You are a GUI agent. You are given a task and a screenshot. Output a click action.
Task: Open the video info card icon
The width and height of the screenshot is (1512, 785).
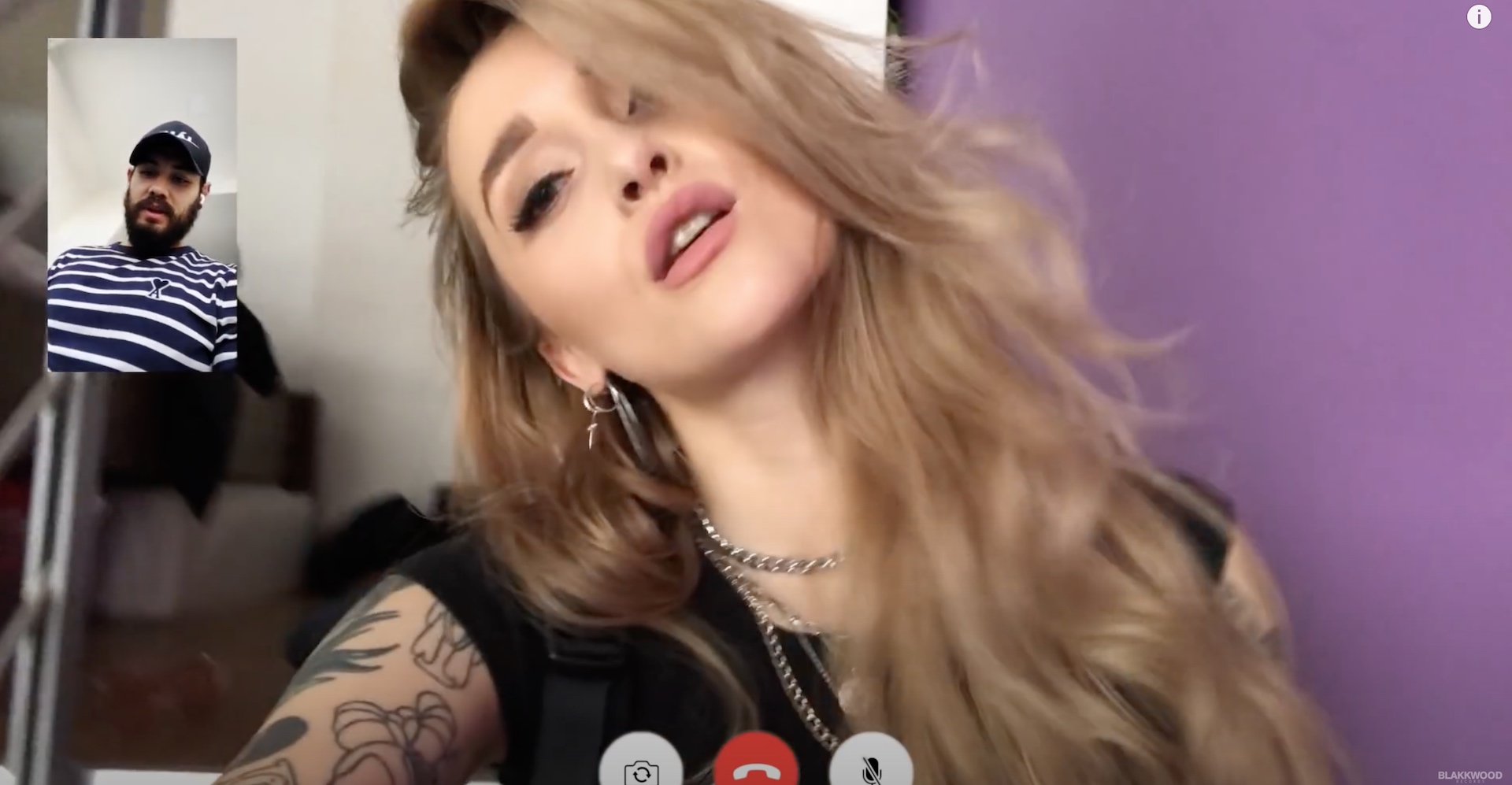tap(1478, 17)
